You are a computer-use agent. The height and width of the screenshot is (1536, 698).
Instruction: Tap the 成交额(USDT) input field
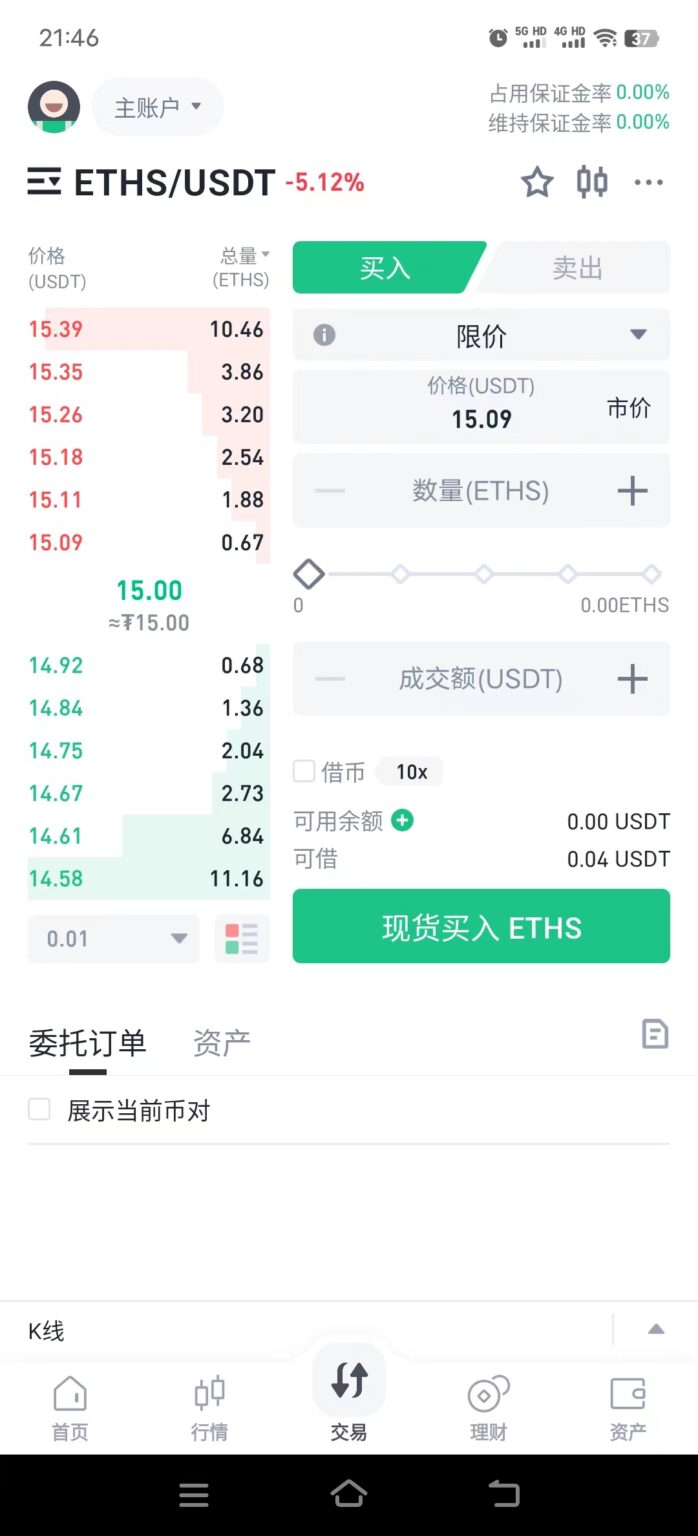(480, 679)
